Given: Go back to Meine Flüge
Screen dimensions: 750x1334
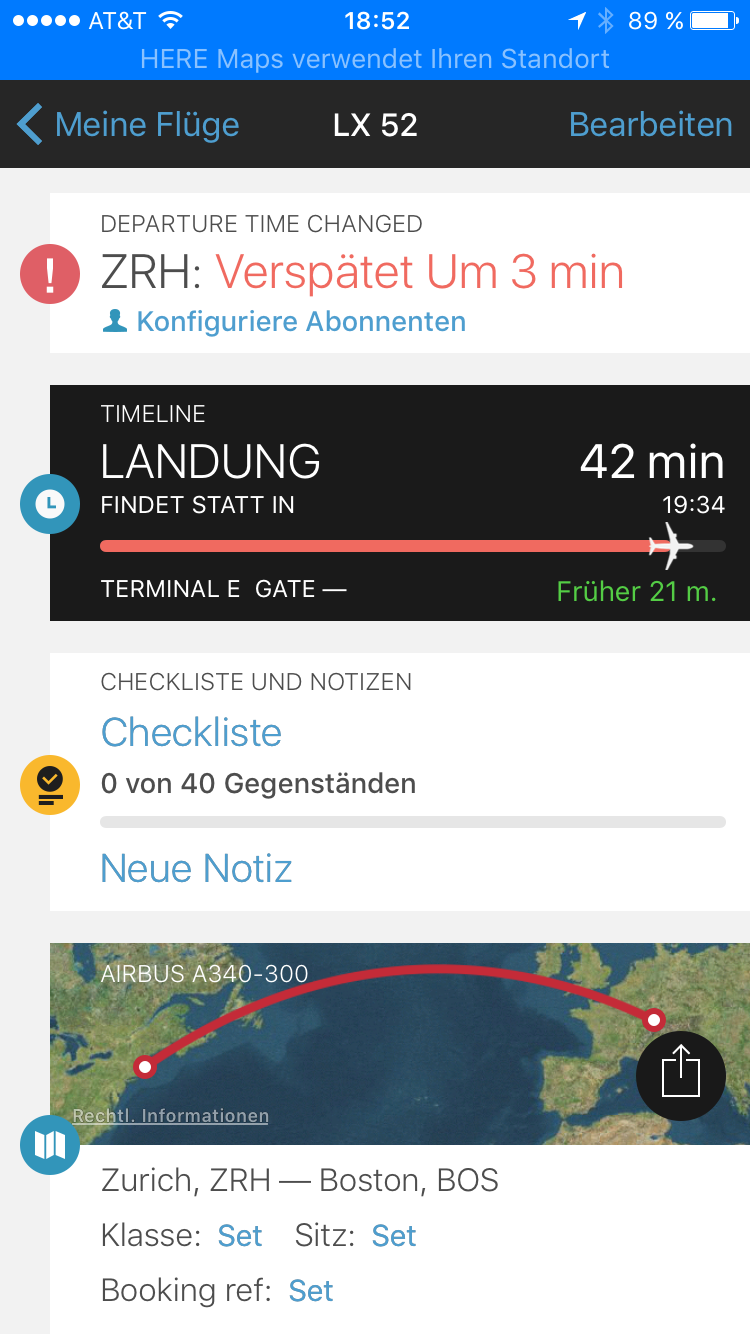Looking at the screenshot, I should click(128, 125).
